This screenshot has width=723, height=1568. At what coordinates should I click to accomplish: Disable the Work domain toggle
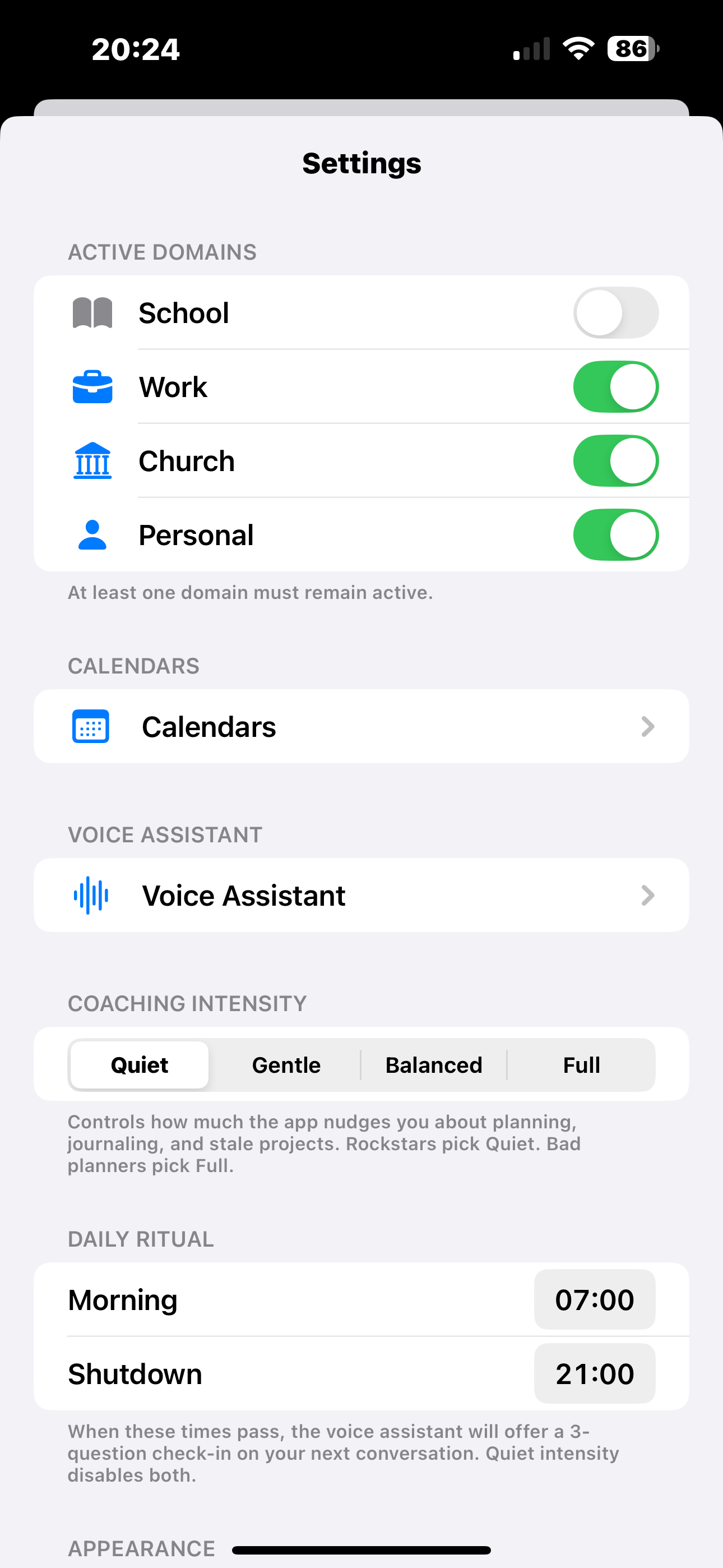click(616, 386)
